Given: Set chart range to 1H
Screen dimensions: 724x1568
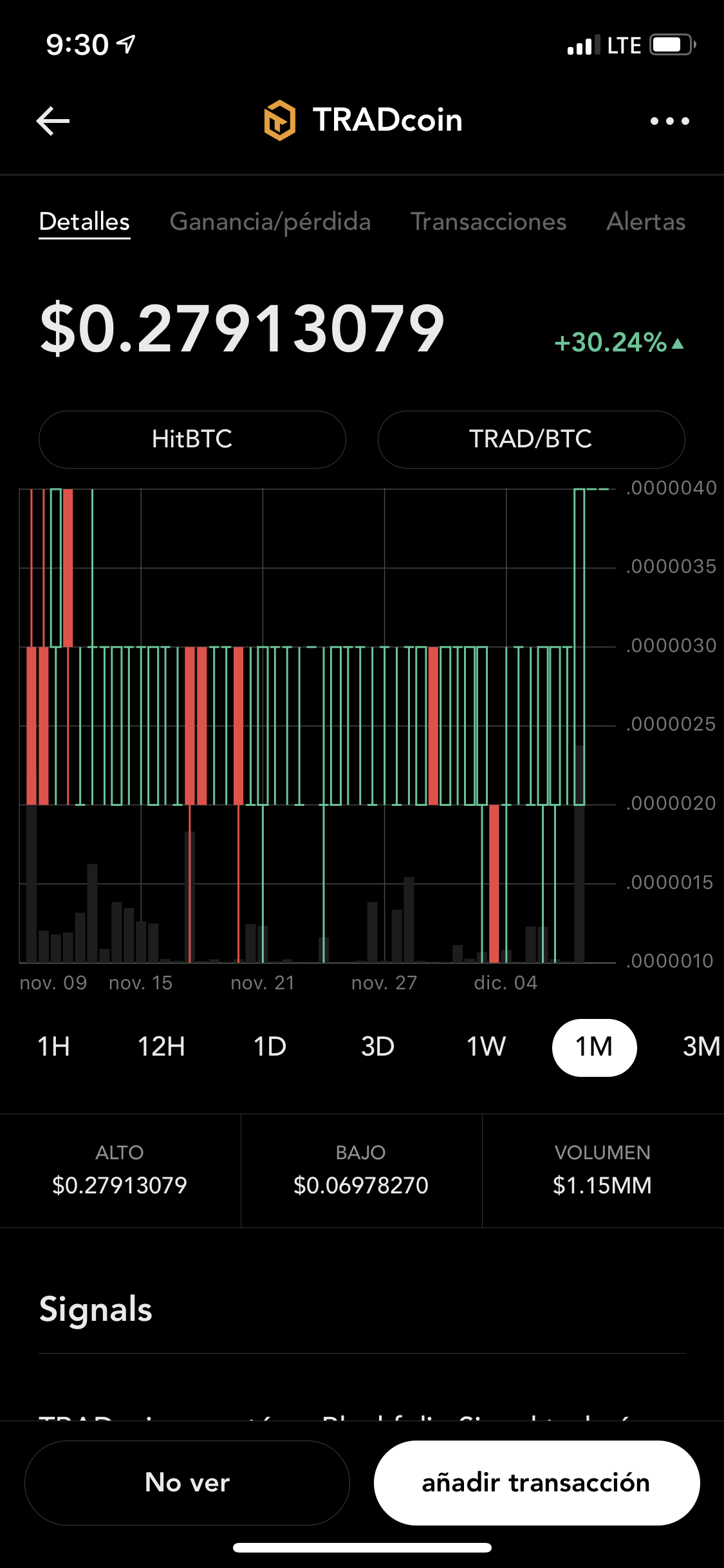Looking at the screenshot, I should [x=53, y=1047].
